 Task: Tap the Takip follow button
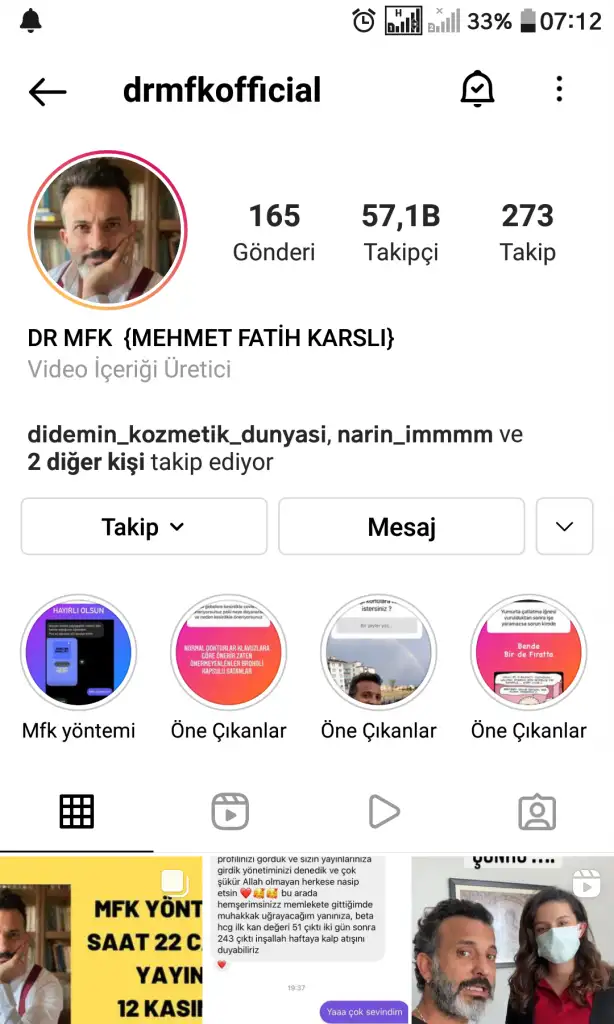[144, 526]
